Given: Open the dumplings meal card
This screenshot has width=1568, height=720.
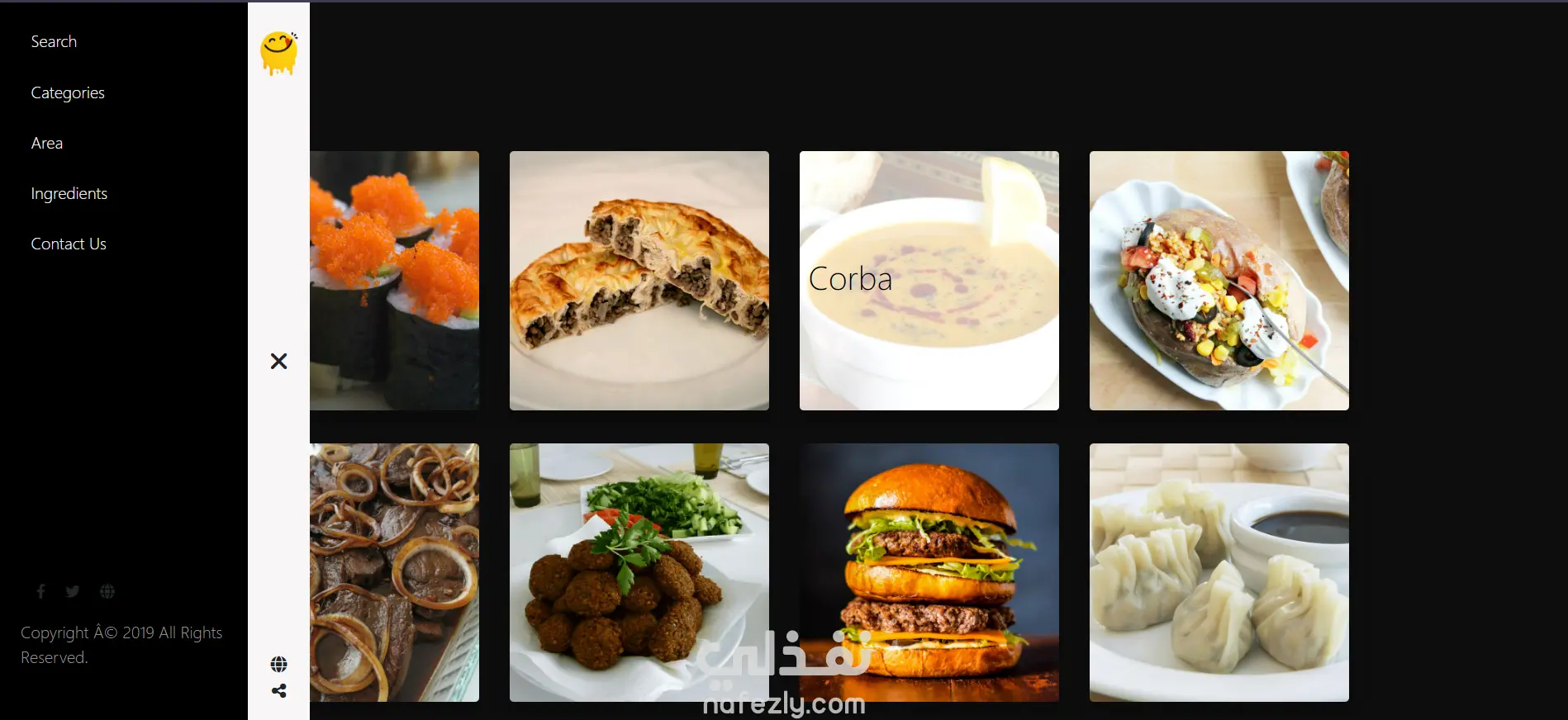Looking at the screenshot, I should [x=1219, y=572].
